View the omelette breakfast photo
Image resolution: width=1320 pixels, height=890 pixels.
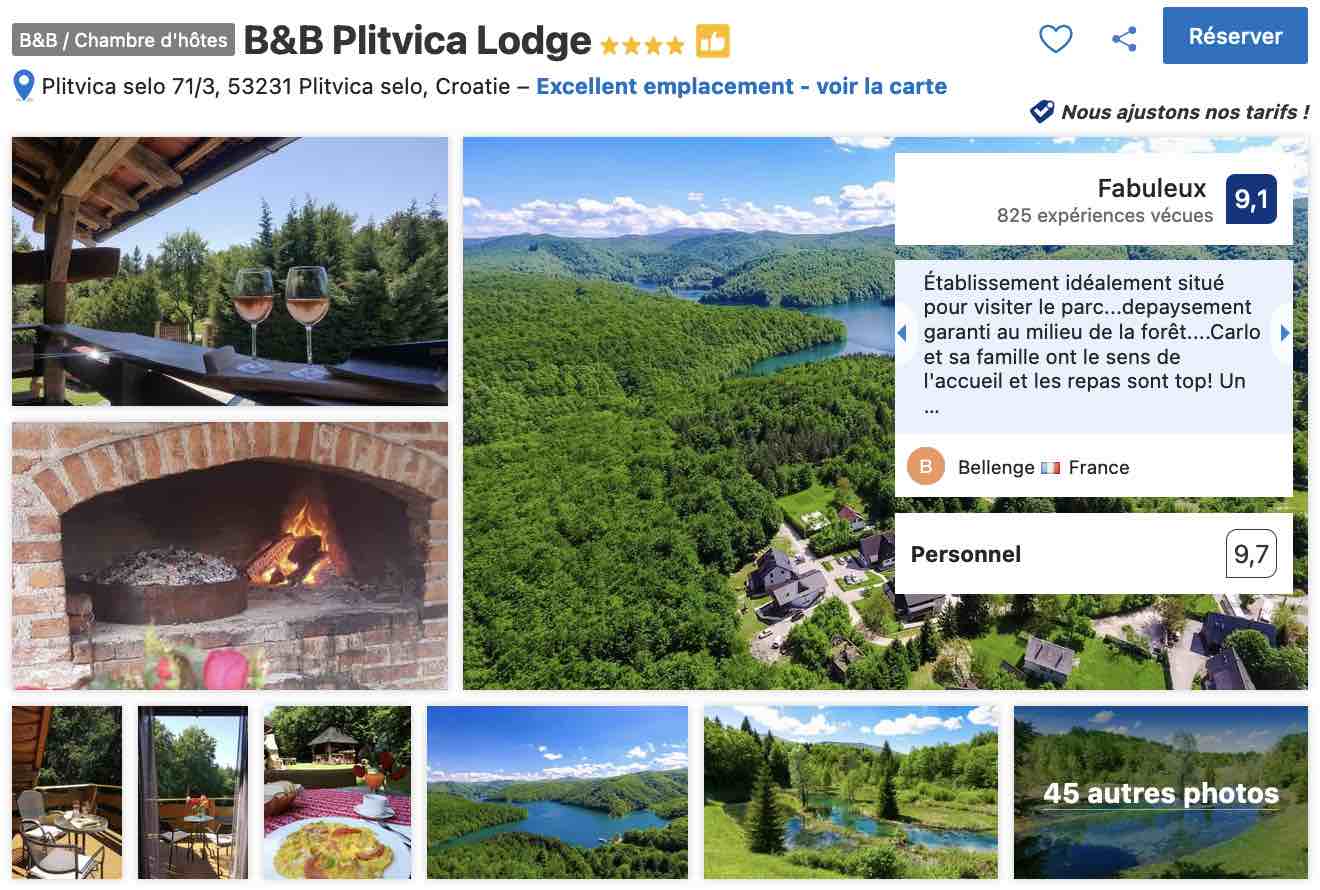pos(337,792)
